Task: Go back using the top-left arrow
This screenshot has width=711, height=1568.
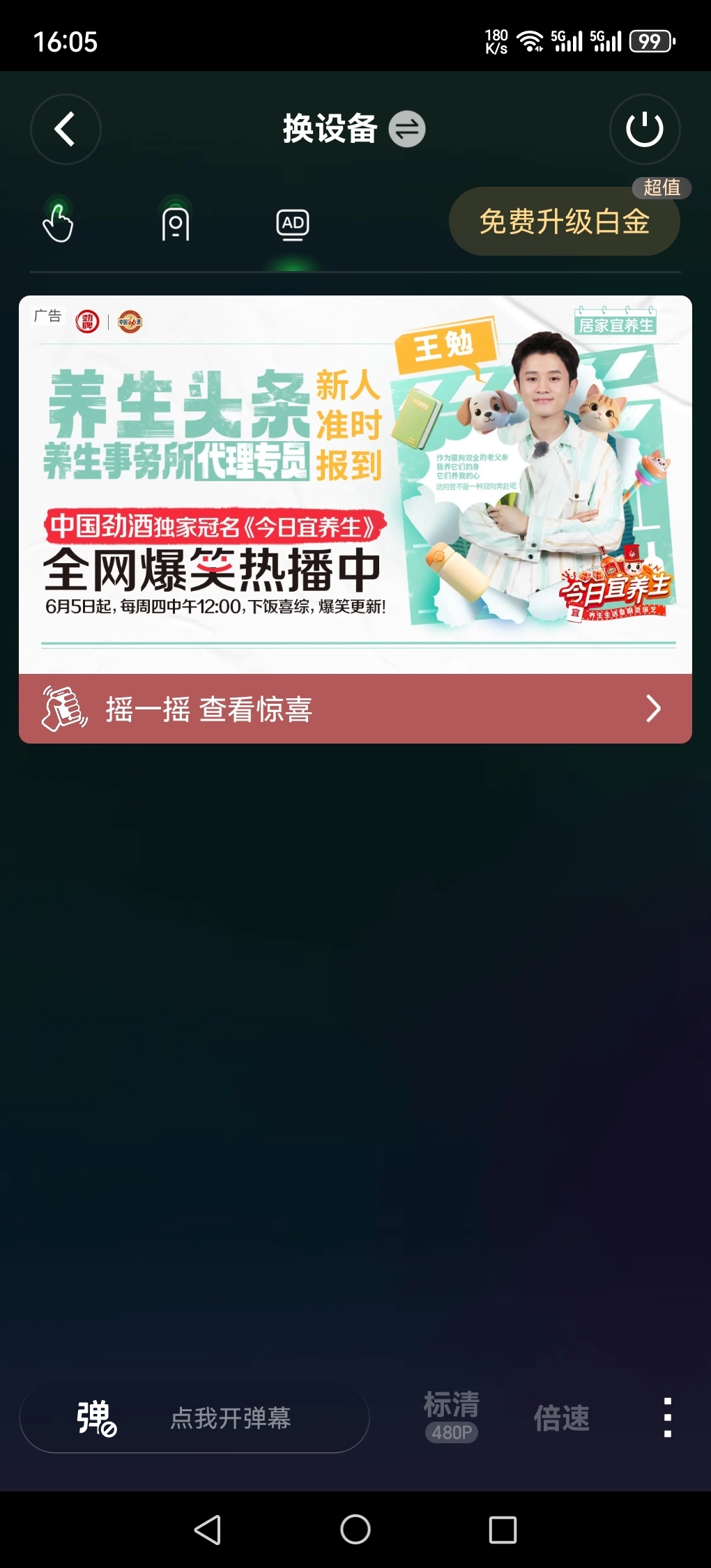Action: pos(66,129)
